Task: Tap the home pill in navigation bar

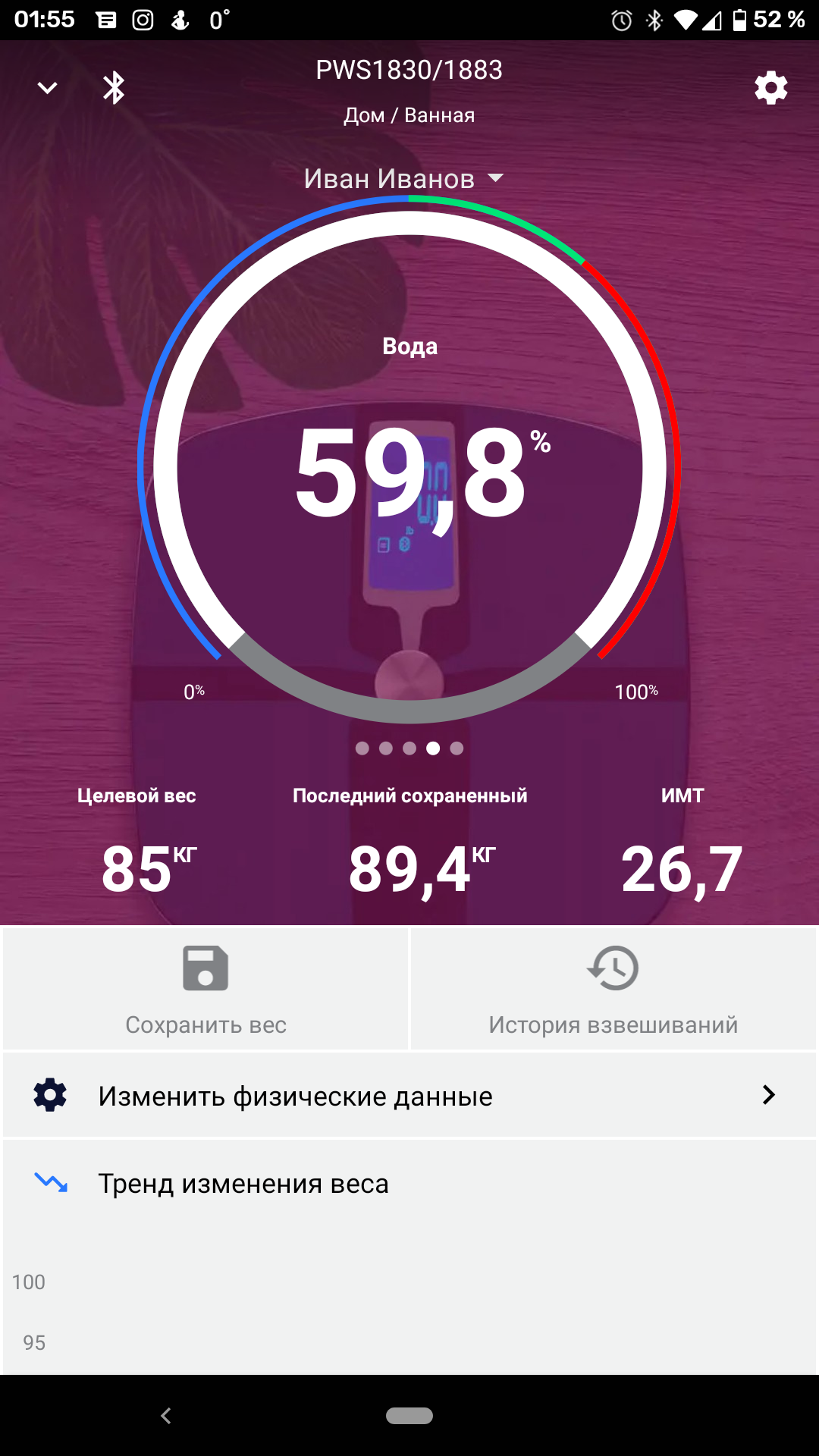Action: (x=409, y=1416)
